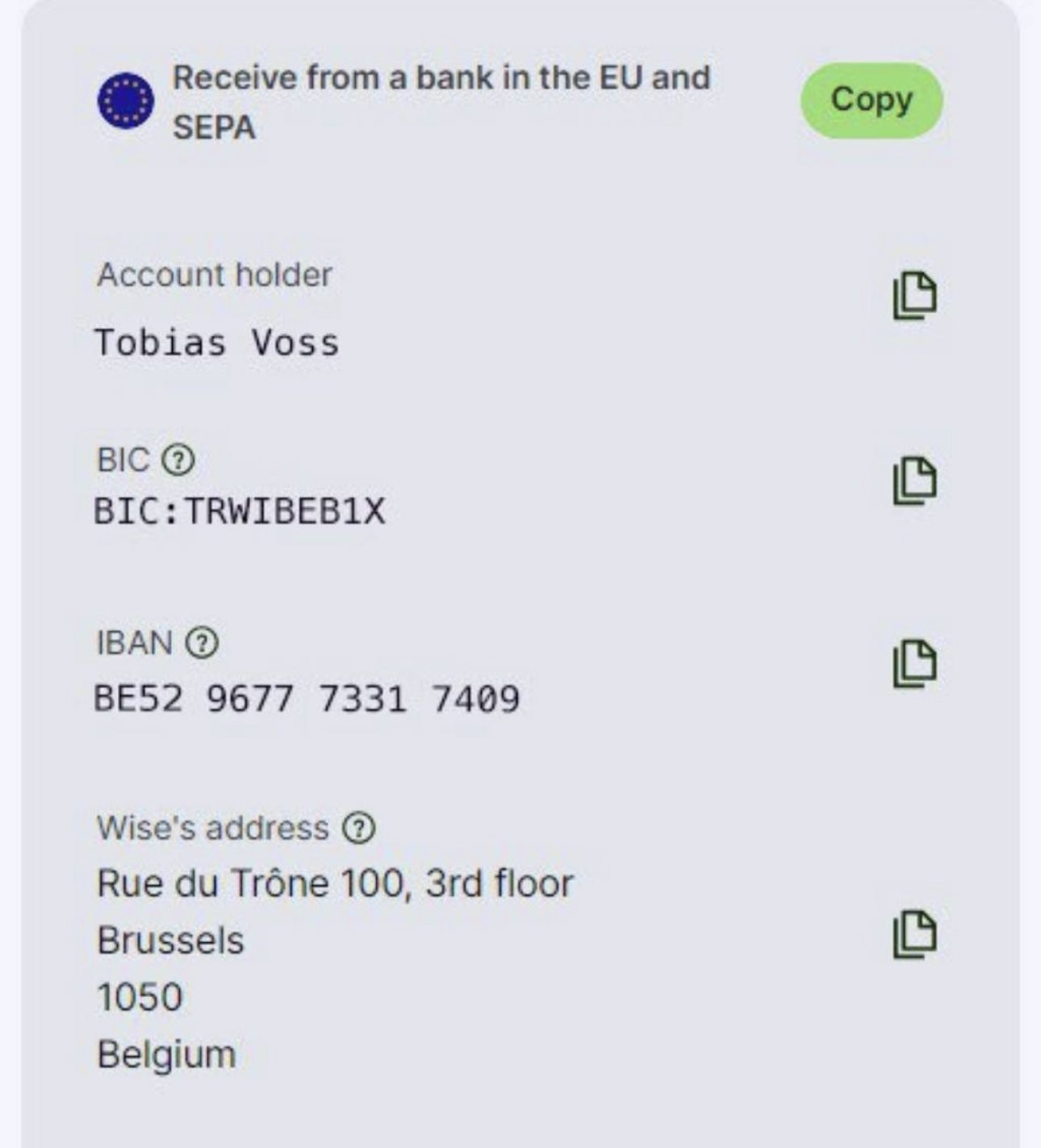Tap the green Copy button
1041x1148 pixels.
(871, 101)
